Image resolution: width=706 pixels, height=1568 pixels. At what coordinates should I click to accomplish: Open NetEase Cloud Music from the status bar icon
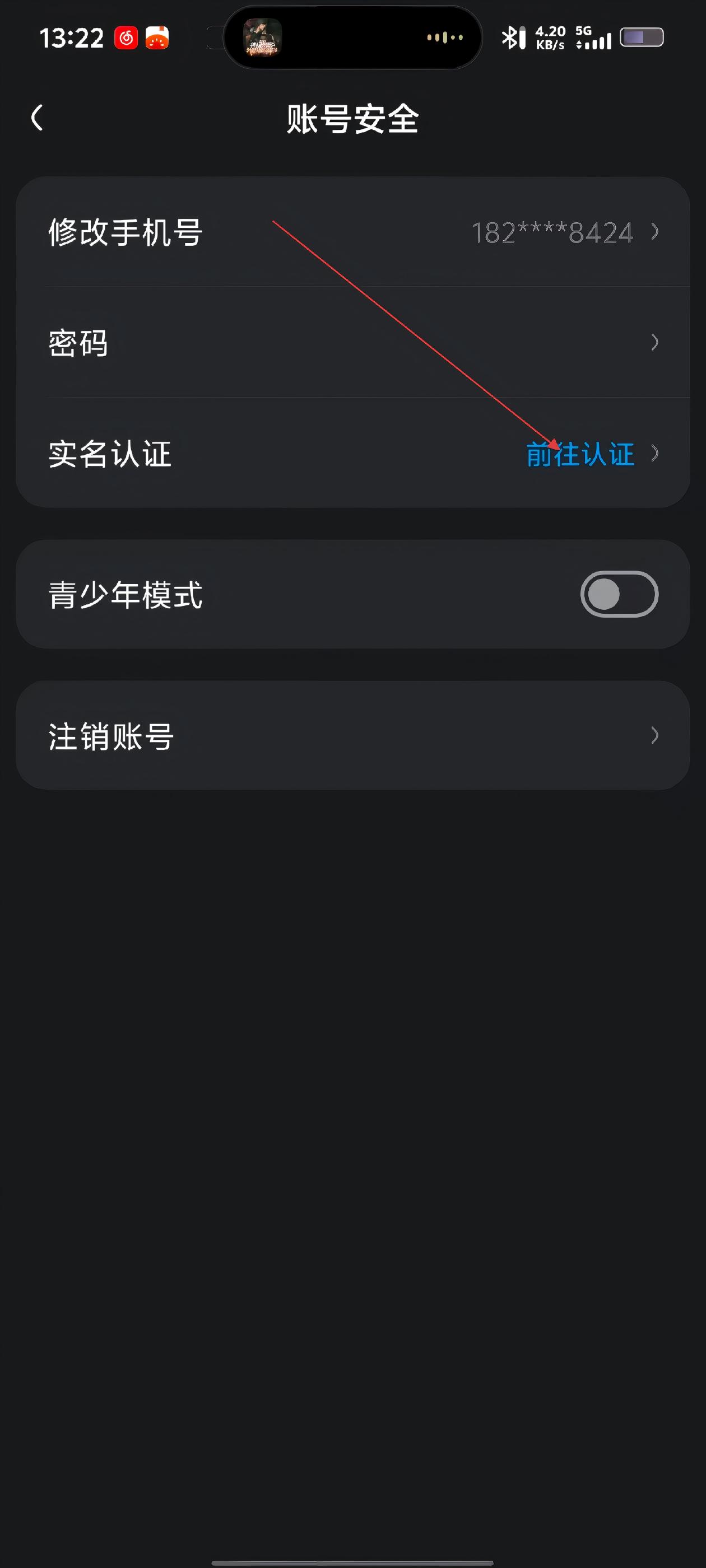point(125,38)
